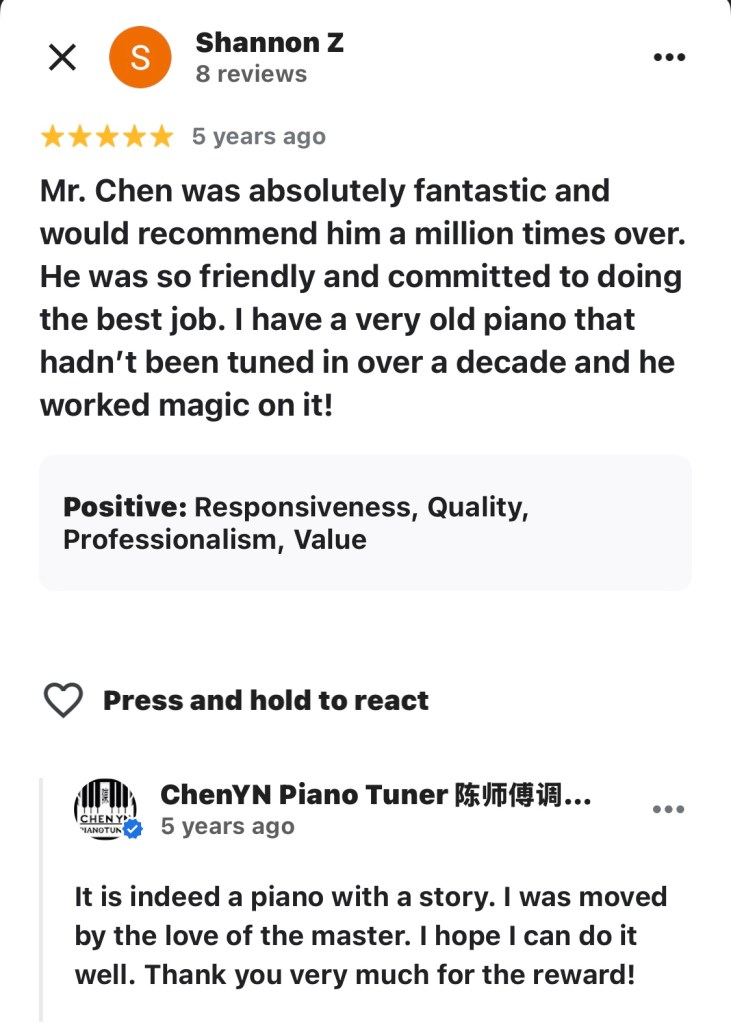Close the review detail view

click(x=62, y=58)
